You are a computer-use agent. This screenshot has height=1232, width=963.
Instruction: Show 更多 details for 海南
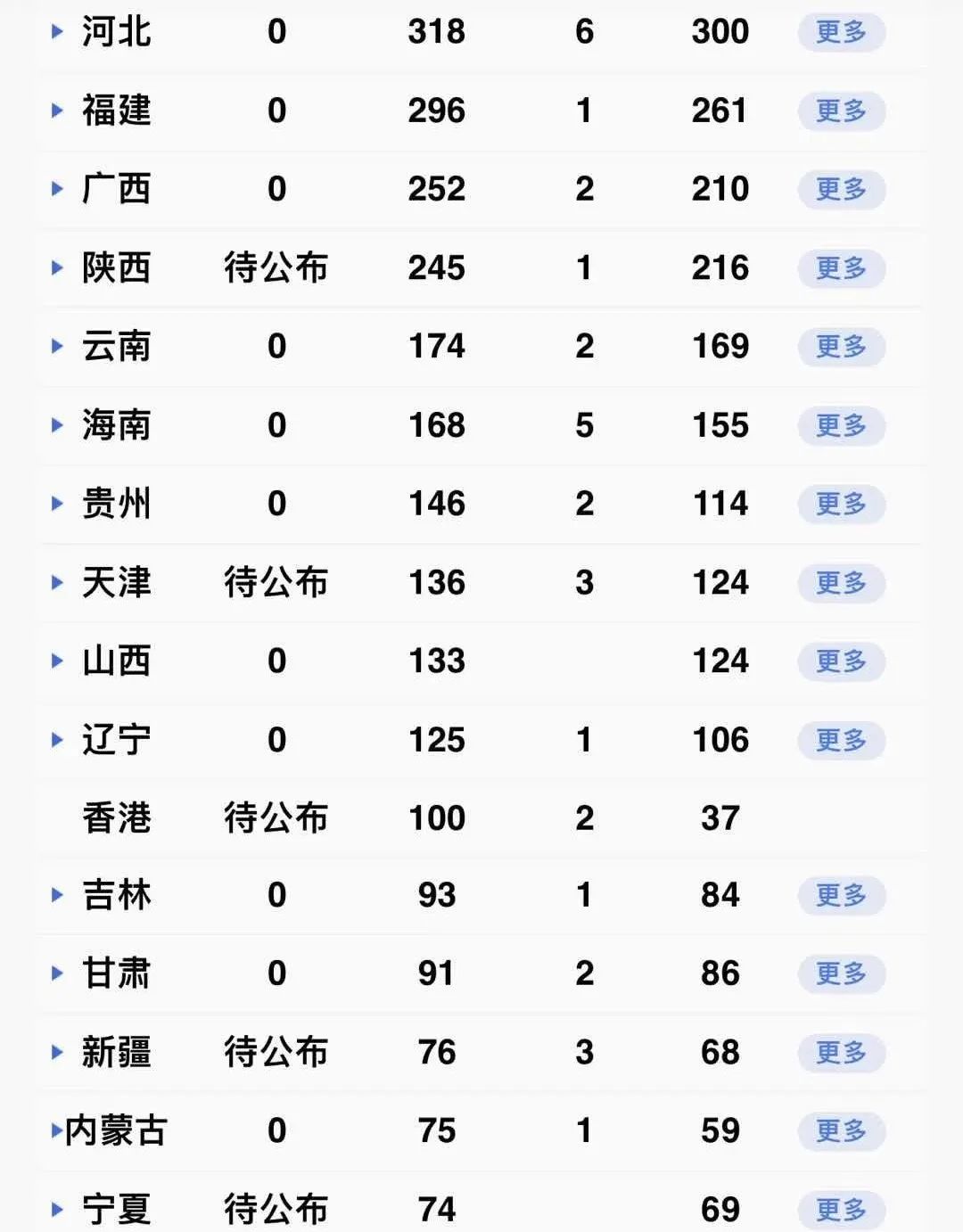pos(841,426)
